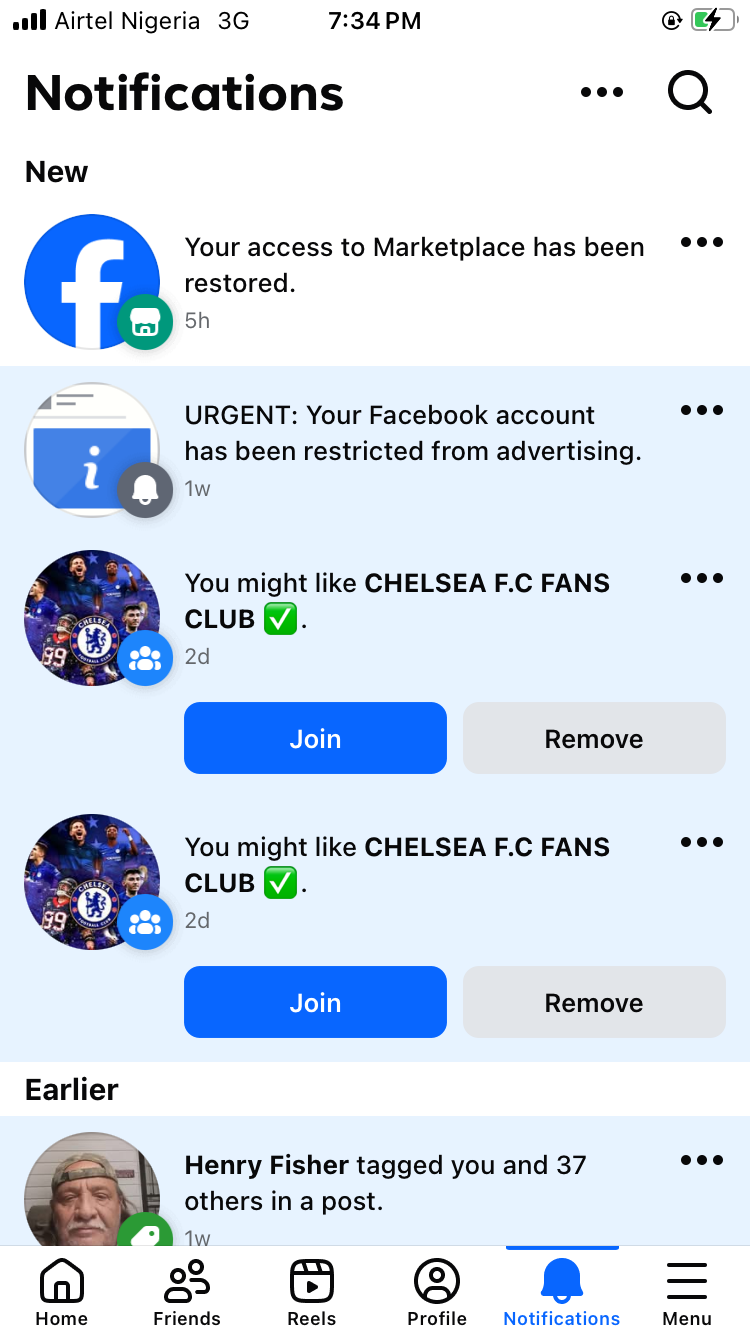Open the Marketplace access restored notification
The image size is (750, 1334).
click(414, 265)
